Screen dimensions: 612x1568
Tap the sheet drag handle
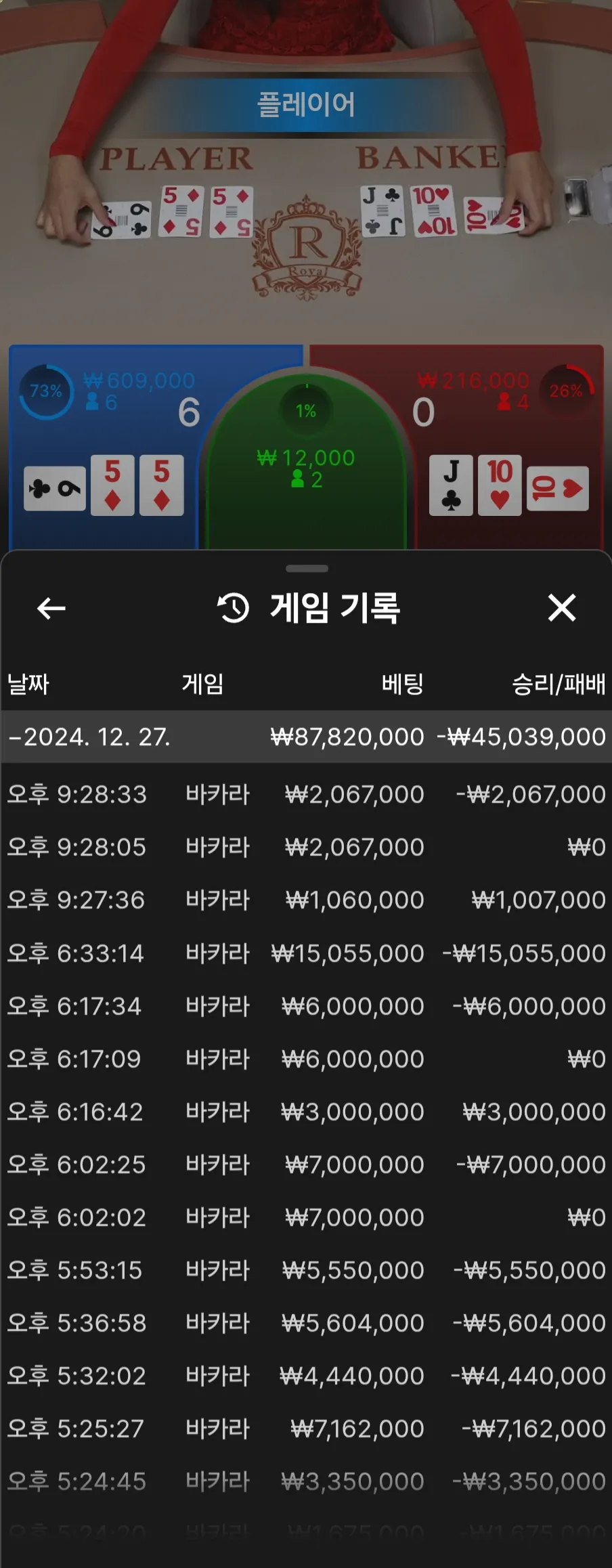pos(307,569)
